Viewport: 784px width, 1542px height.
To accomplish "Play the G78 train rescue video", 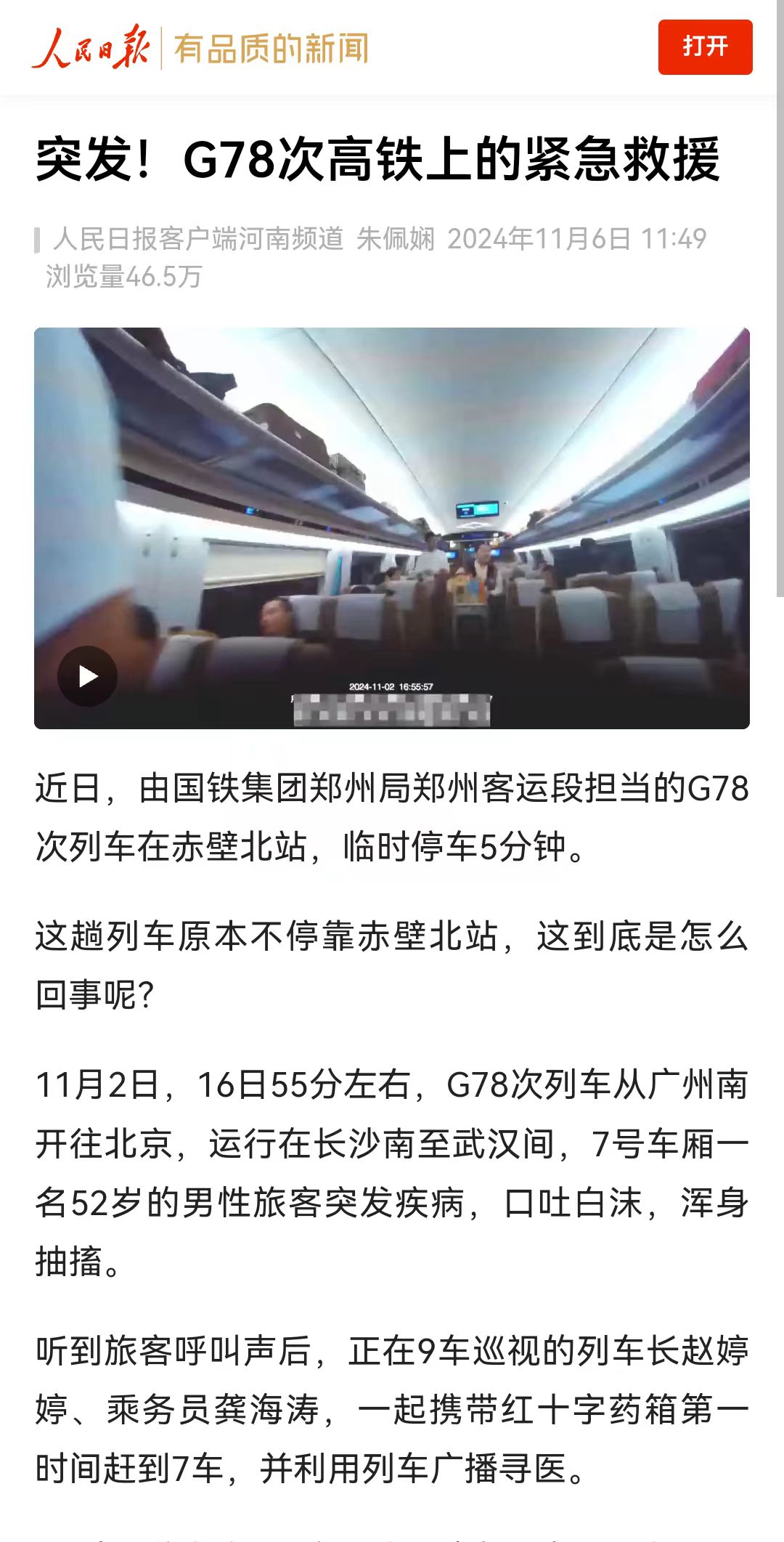I will pyautogui.click(x=88, y=676).
